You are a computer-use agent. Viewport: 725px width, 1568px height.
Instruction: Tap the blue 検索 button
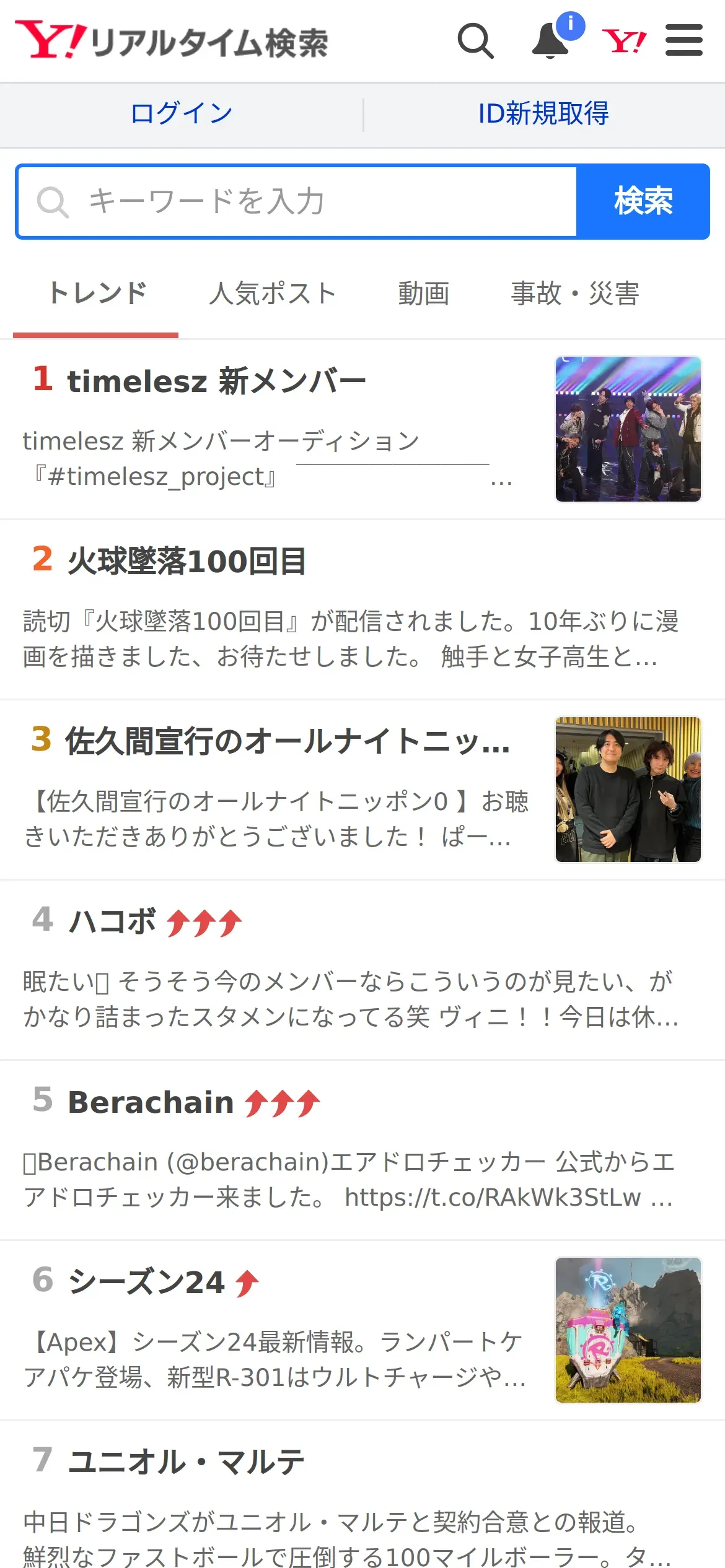643,201
